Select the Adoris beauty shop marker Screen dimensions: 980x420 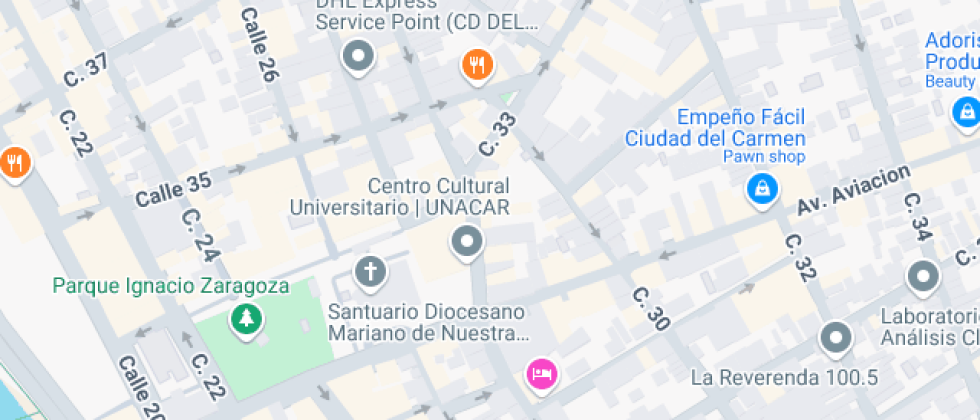pyautogui.click(x=965, y=110)
